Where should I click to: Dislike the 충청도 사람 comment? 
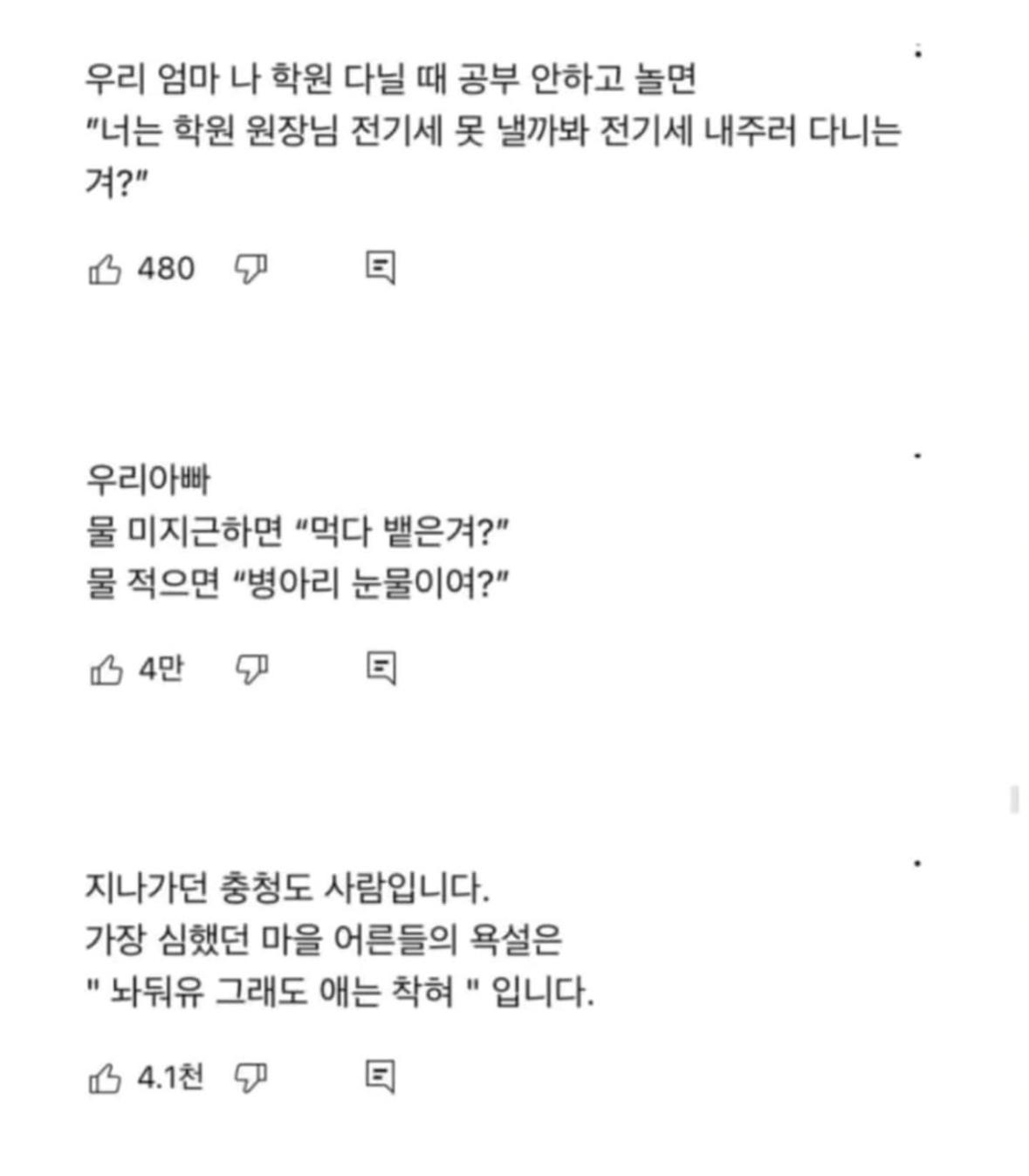point(250,1078)
